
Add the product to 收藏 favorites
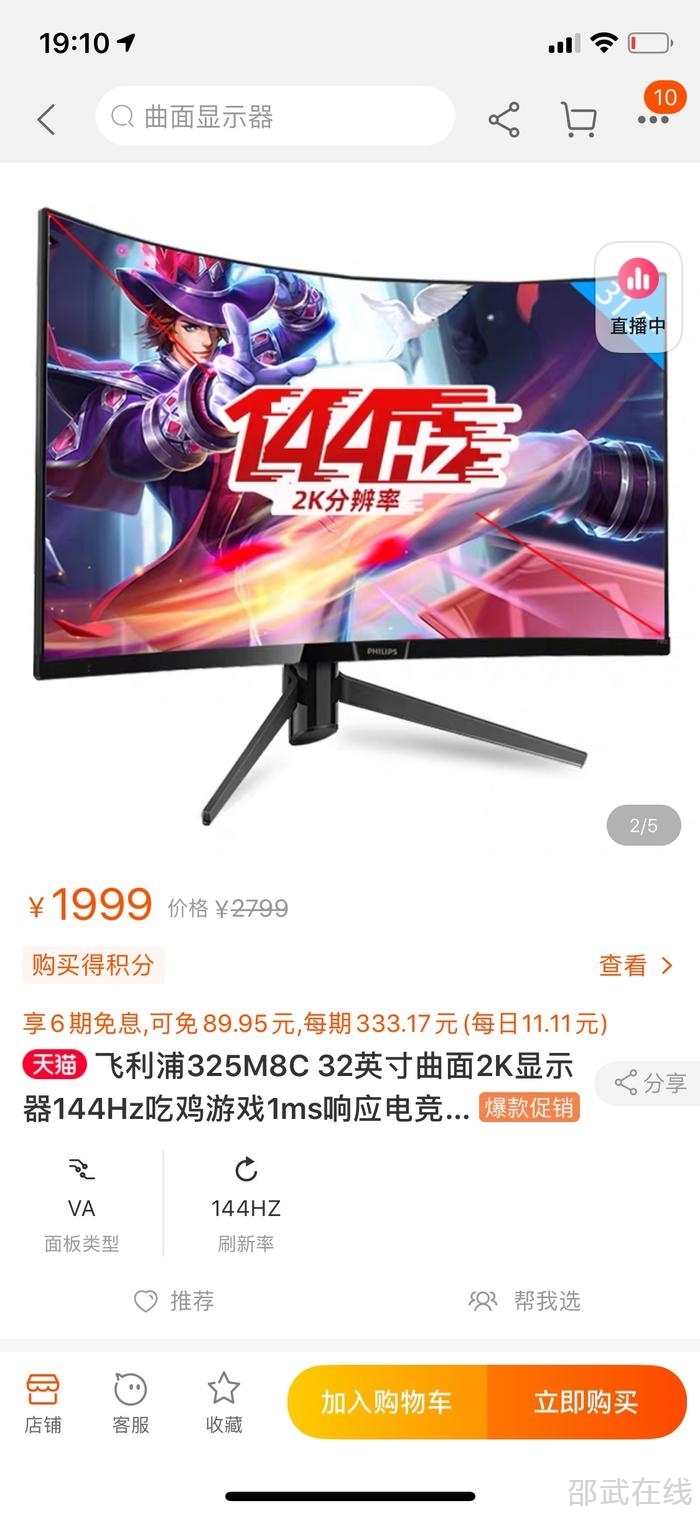tap(224, 1402)
